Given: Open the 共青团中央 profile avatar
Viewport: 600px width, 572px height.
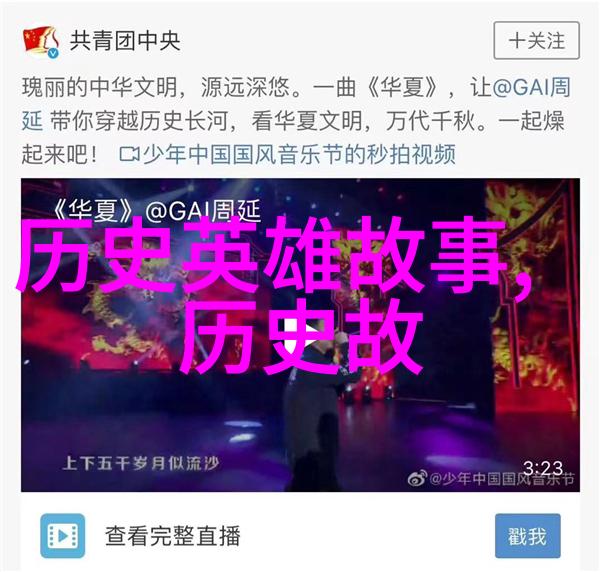Looking at the screenshot, I should (x=40, y=41).
